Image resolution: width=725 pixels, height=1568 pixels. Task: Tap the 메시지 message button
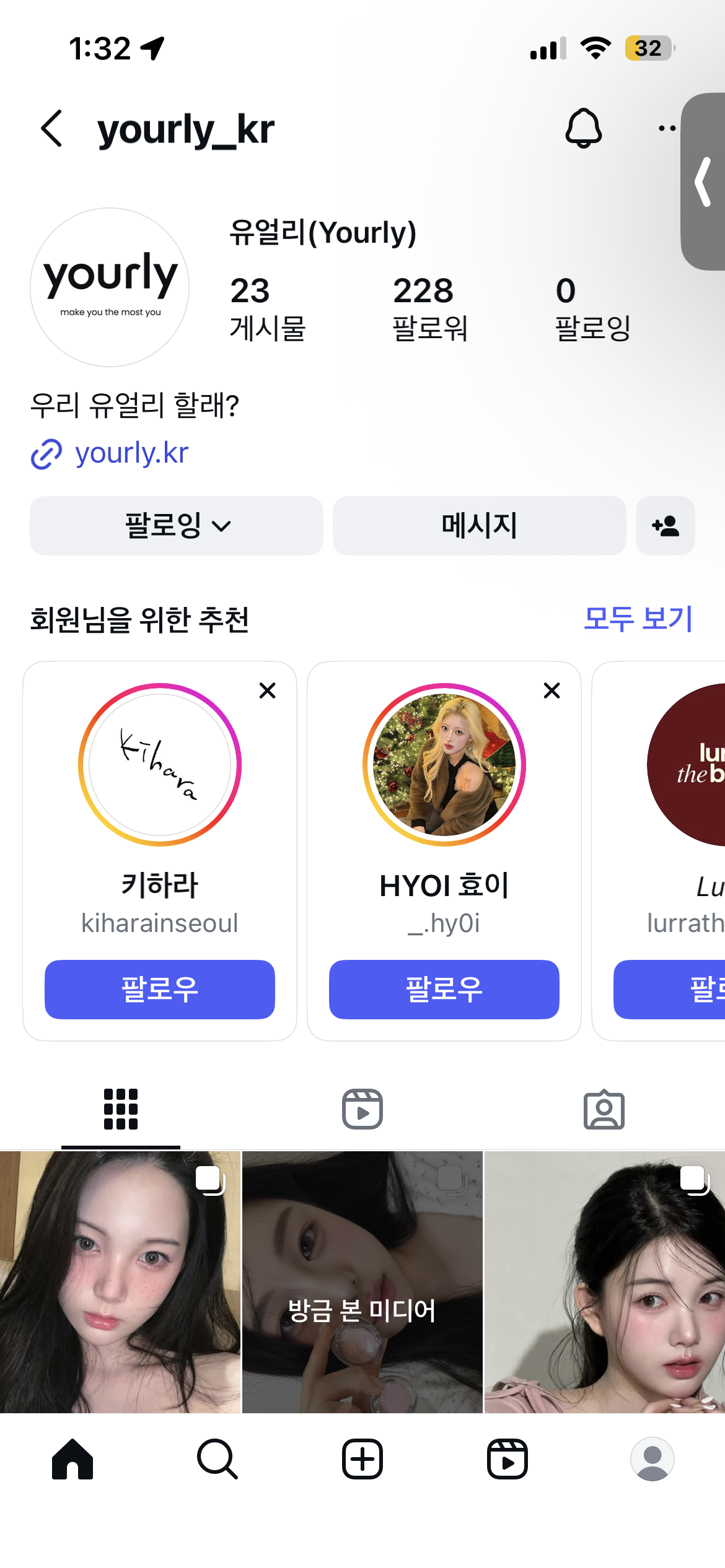tap(479, 526)
